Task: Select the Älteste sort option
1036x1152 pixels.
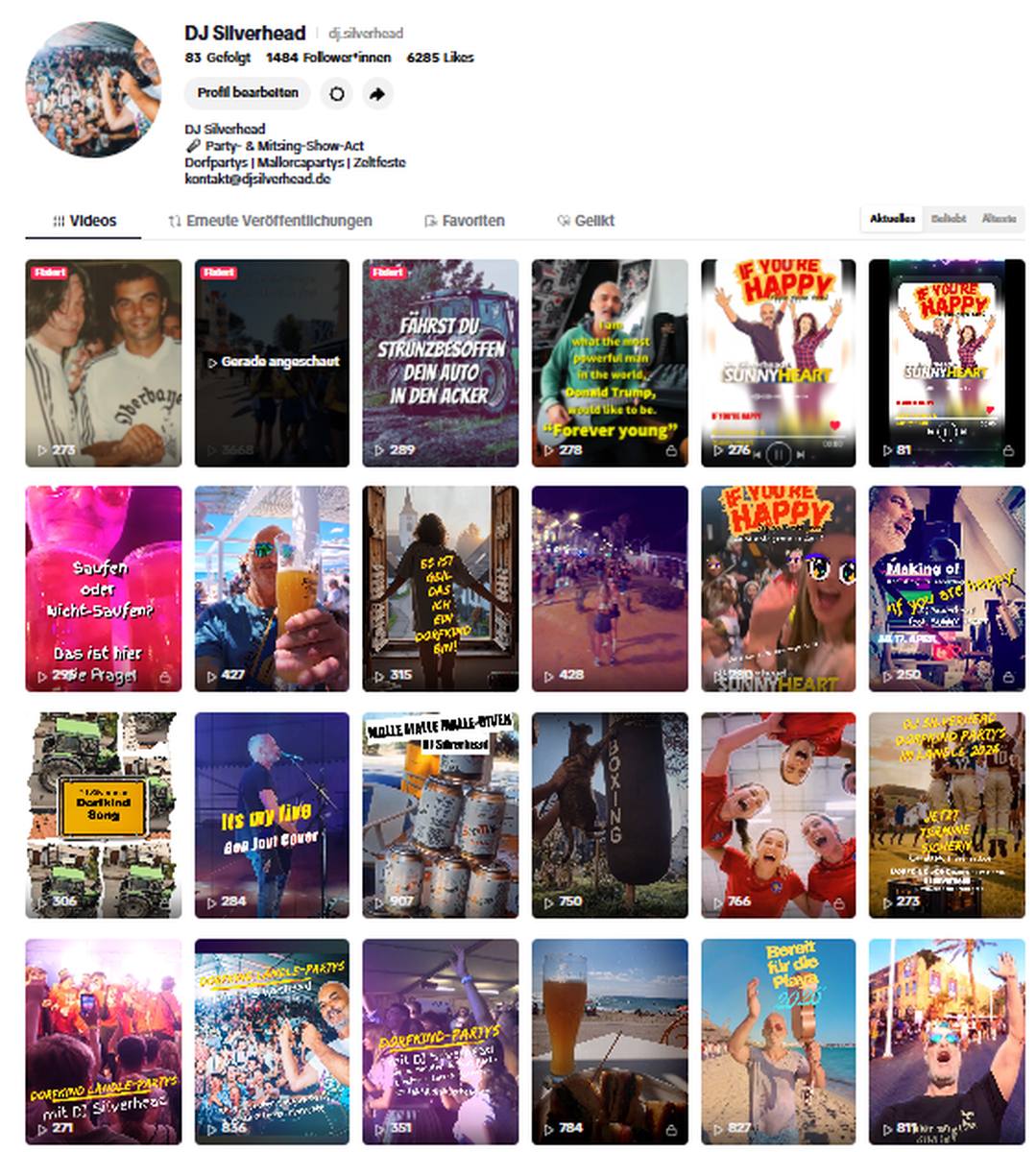Action: point(999,219)
